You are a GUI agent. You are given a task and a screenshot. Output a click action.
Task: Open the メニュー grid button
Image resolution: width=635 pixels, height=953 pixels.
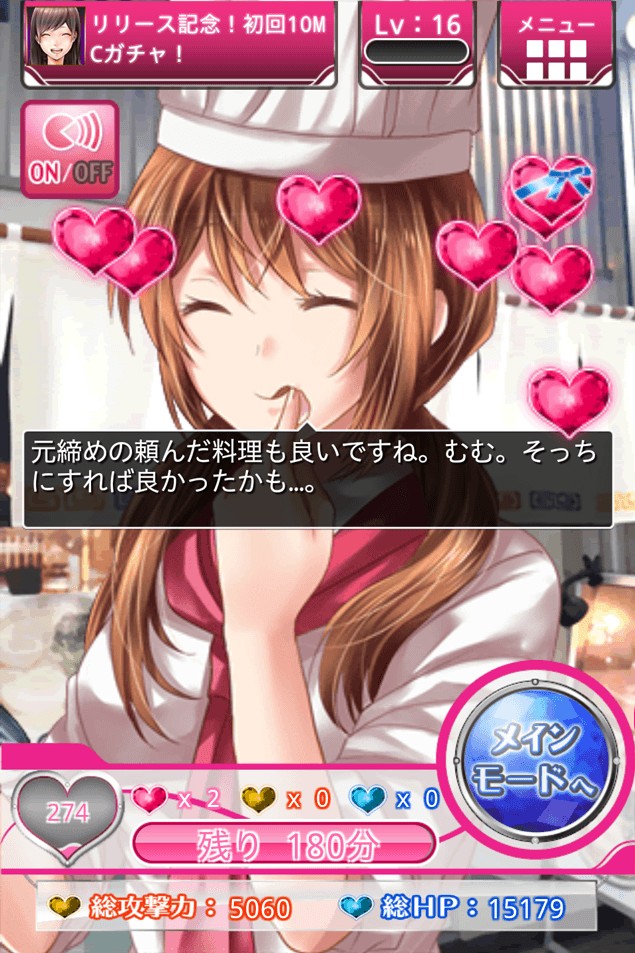point(555,44)
